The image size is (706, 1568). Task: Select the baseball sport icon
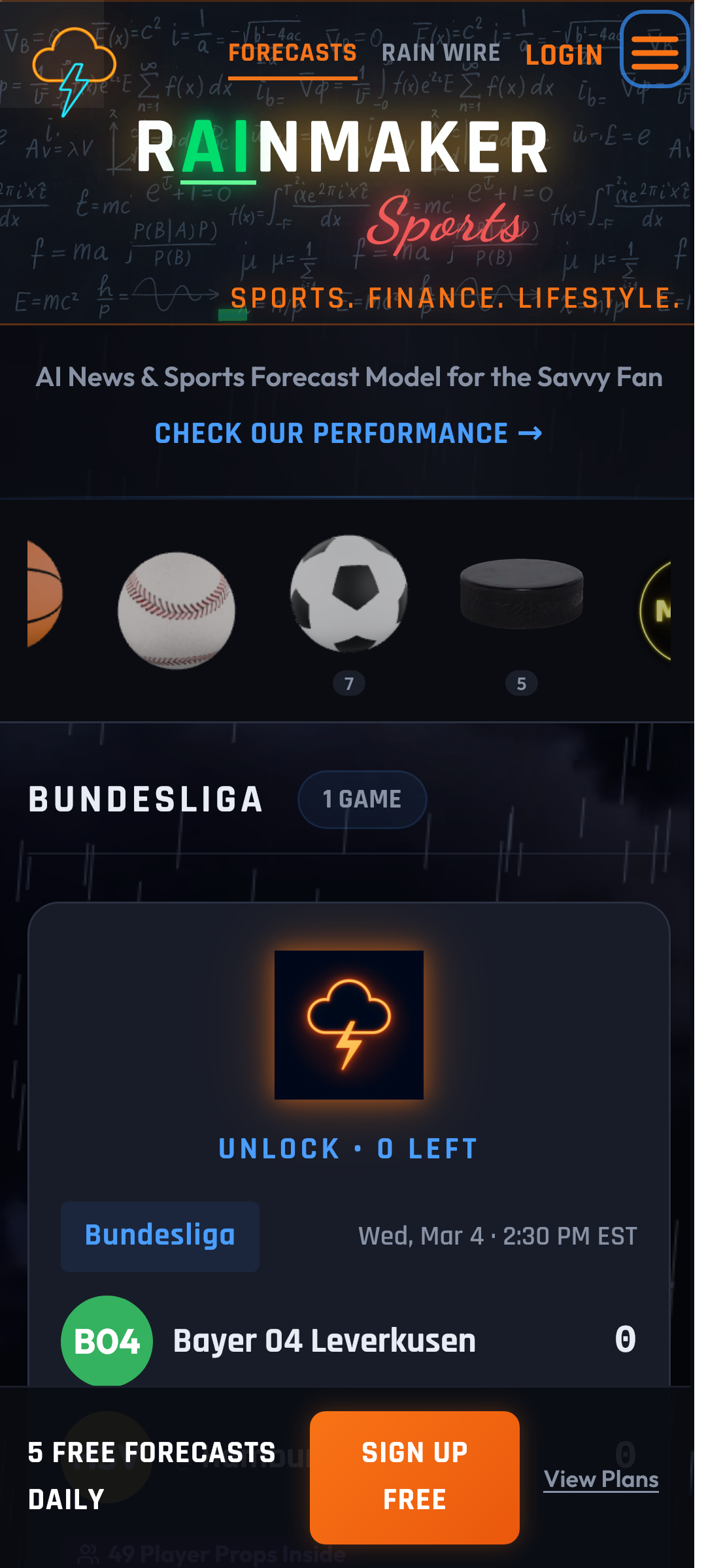click(x=176, y=610)
